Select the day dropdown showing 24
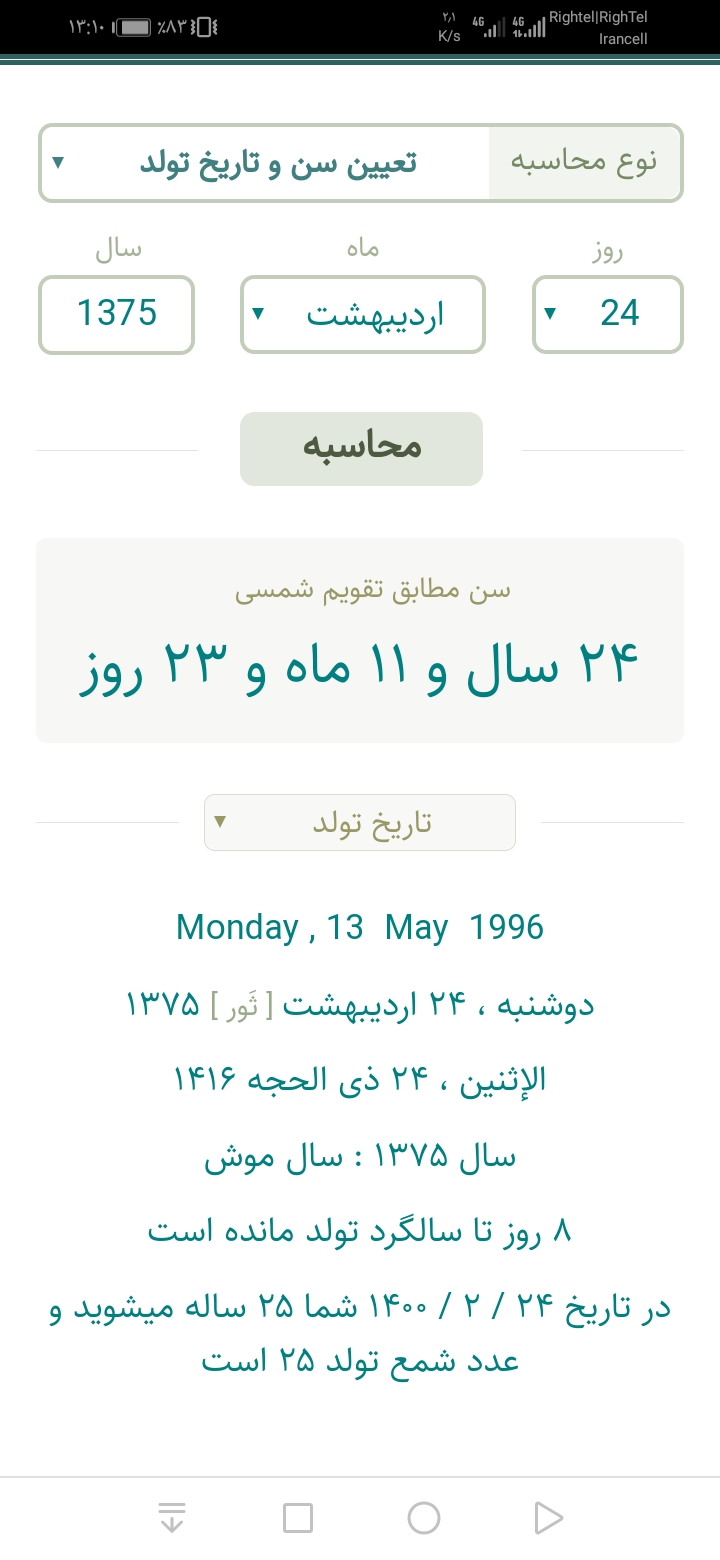This screenshot has width=720, height=1560. [x=608, y=314]
